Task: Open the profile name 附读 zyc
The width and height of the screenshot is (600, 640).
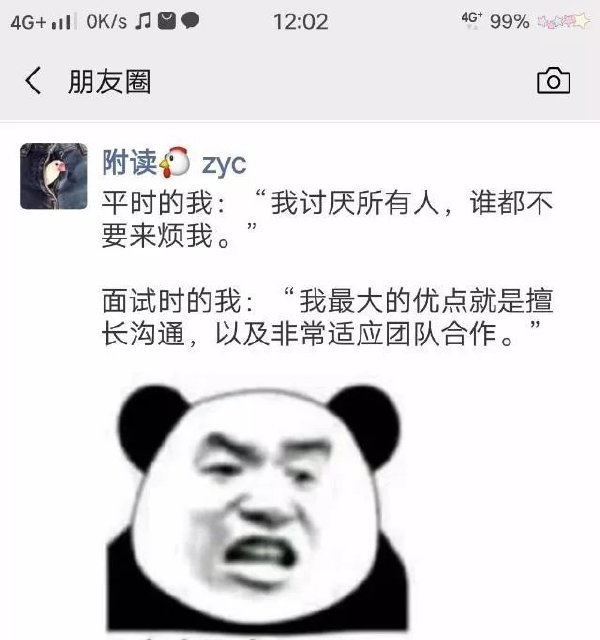Action: point(174,162)
